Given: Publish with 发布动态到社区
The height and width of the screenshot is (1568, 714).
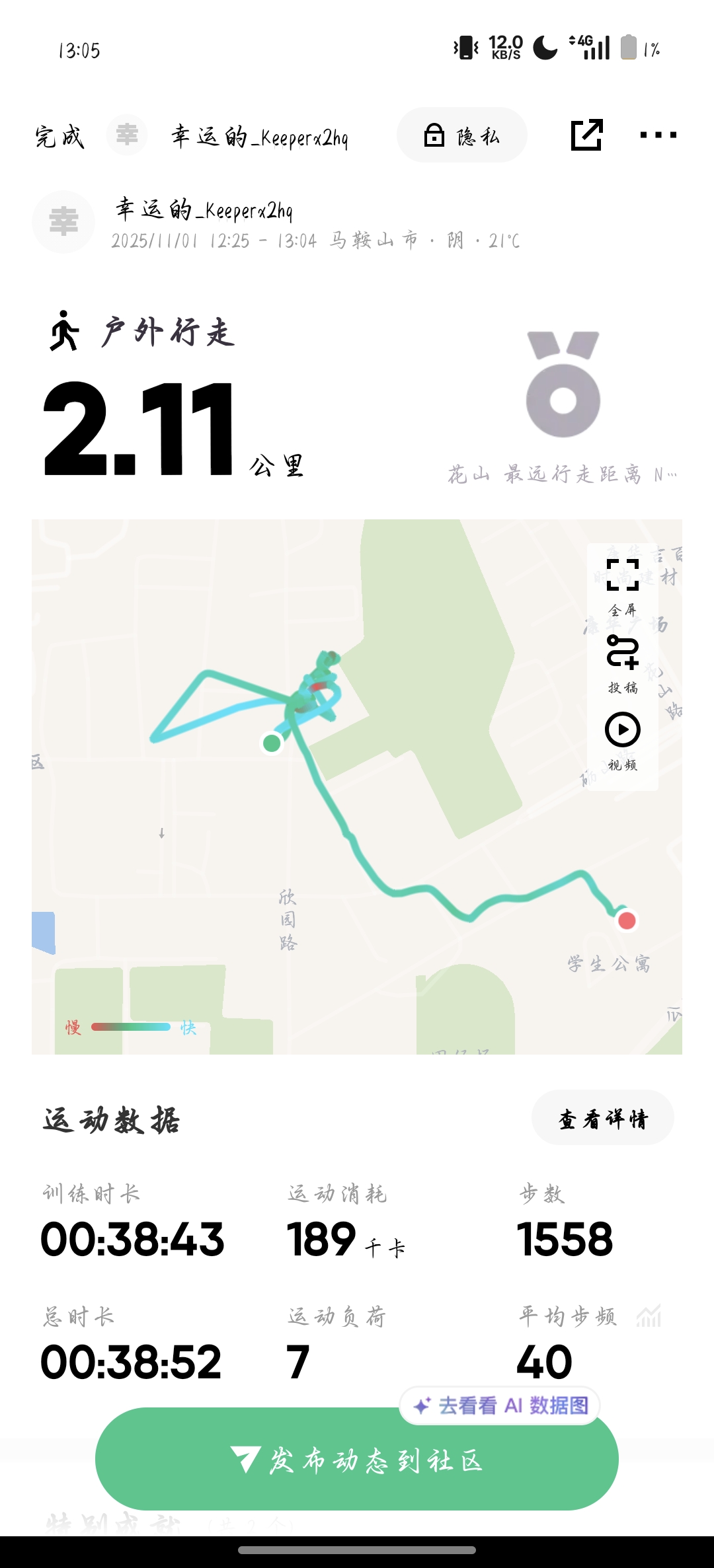Looking at the screenshot, I should pos(357,1460).
